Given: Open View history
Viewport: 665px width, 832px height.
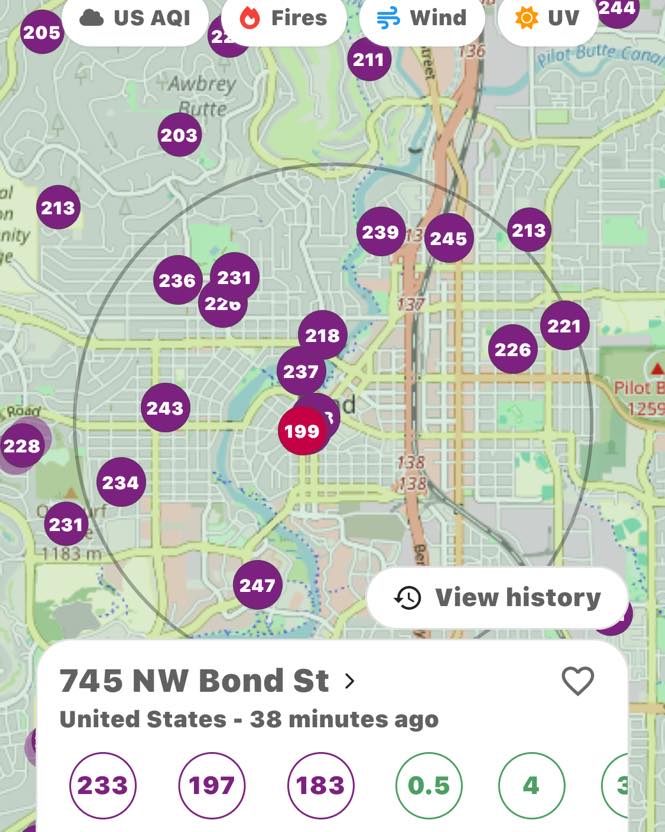Looking at the screenshot, I should pos(498,598).
